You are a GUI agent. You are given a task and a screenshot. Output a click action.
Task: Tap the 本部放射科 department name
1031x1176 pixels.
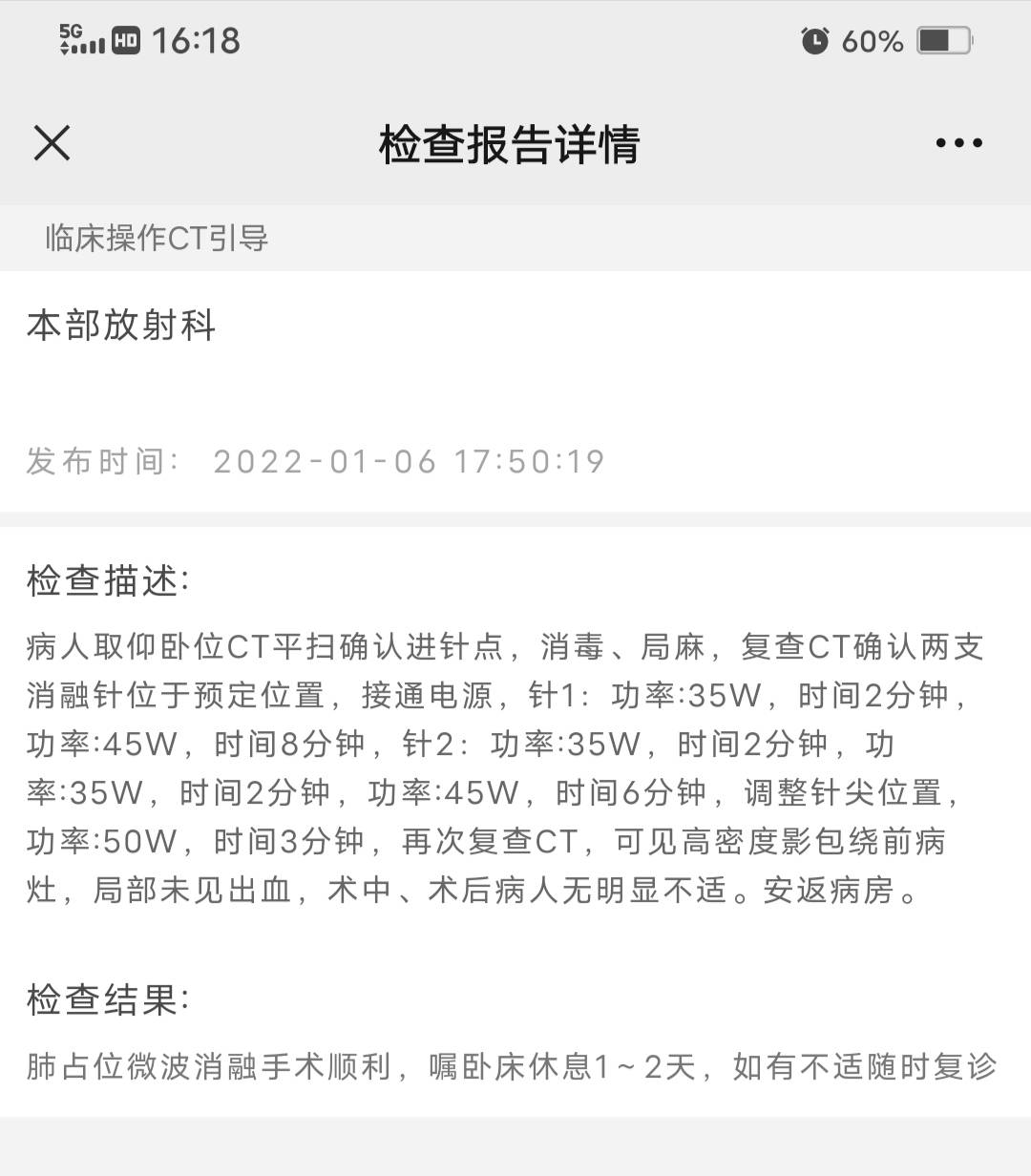tap(120, 325)
